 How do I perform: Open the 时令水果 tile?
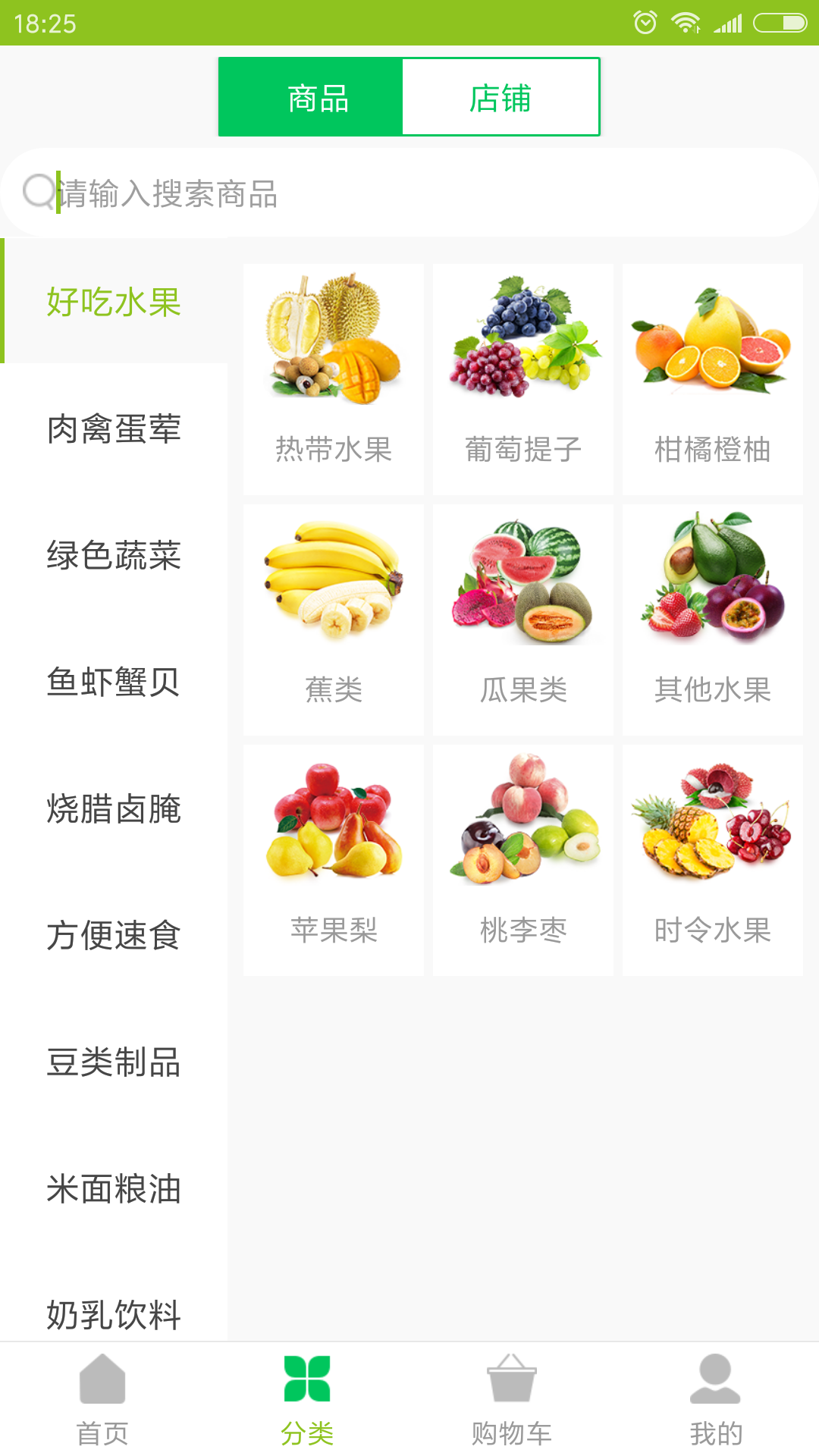point(713,860)
